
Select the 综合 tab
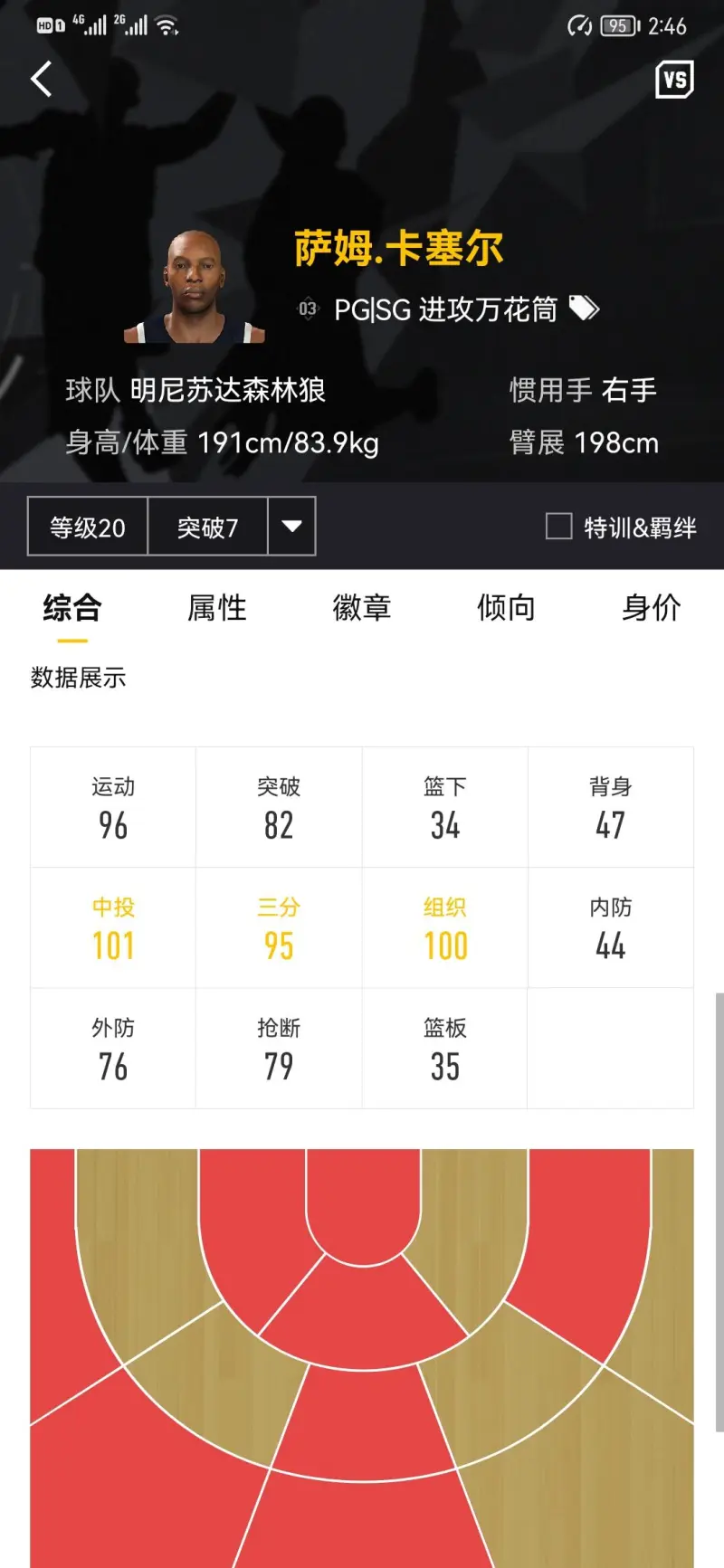[x=72, y=607]
